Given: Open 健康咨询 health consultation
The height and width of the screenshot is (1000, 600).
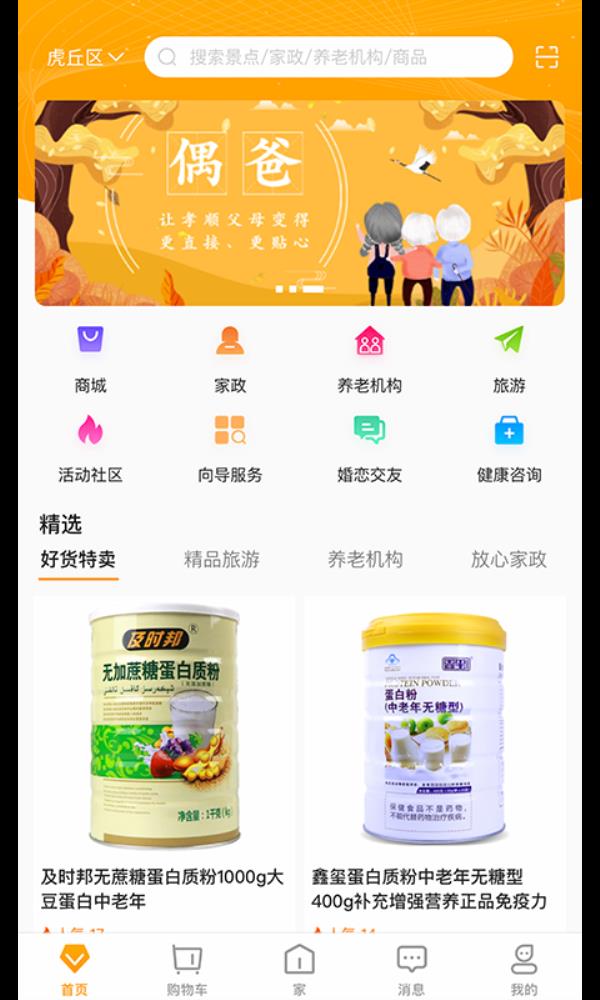Looking at the screenshot, I should click(x=509, y=448).
